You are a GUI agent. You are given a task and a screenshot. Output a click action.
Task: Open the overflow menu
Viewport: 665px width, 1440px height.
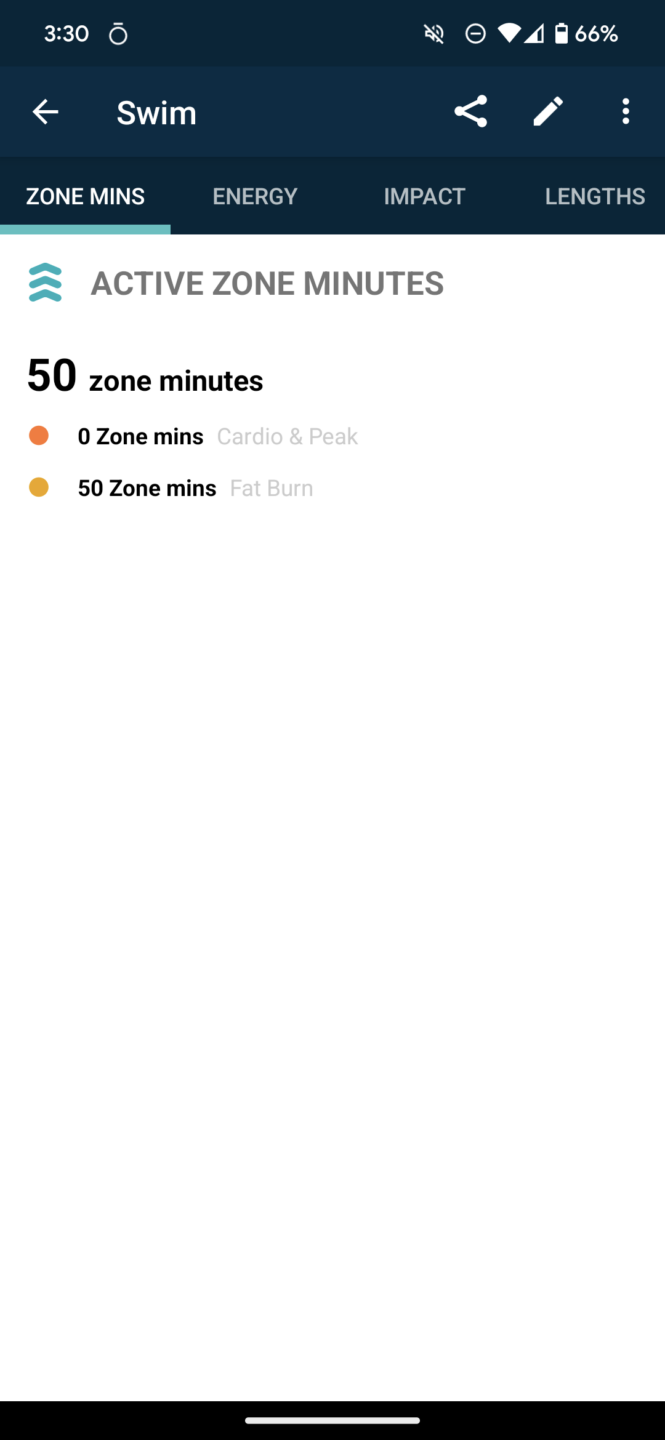pyautogui.click(x=626, y=112)
